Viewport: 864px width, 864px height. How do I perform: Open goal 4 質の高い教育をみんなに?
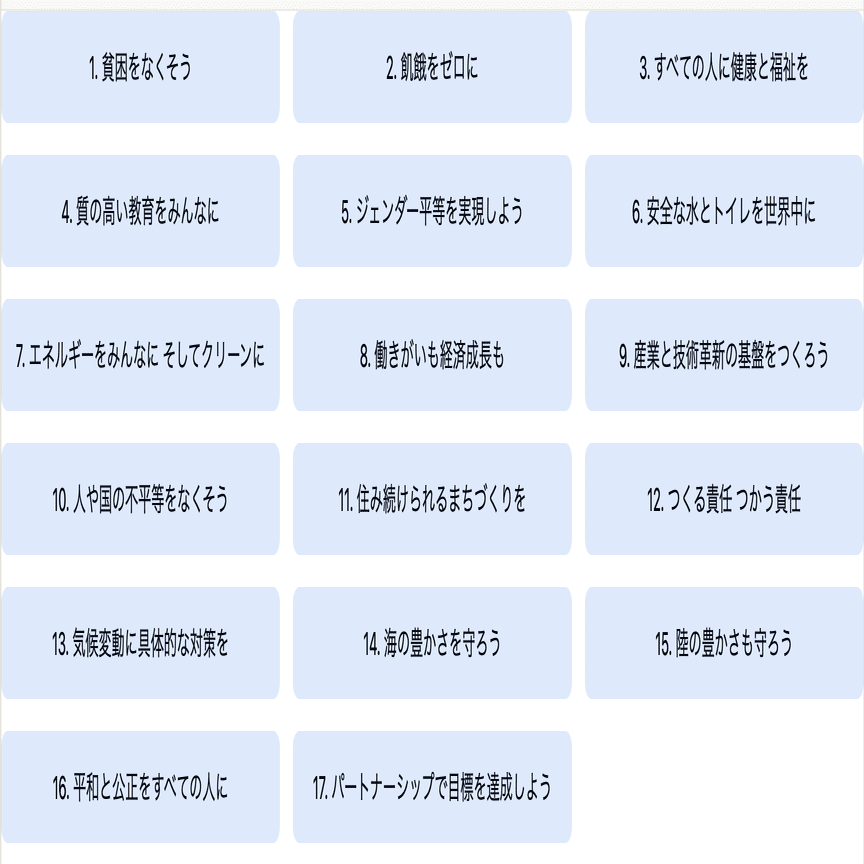coord(140,212)
